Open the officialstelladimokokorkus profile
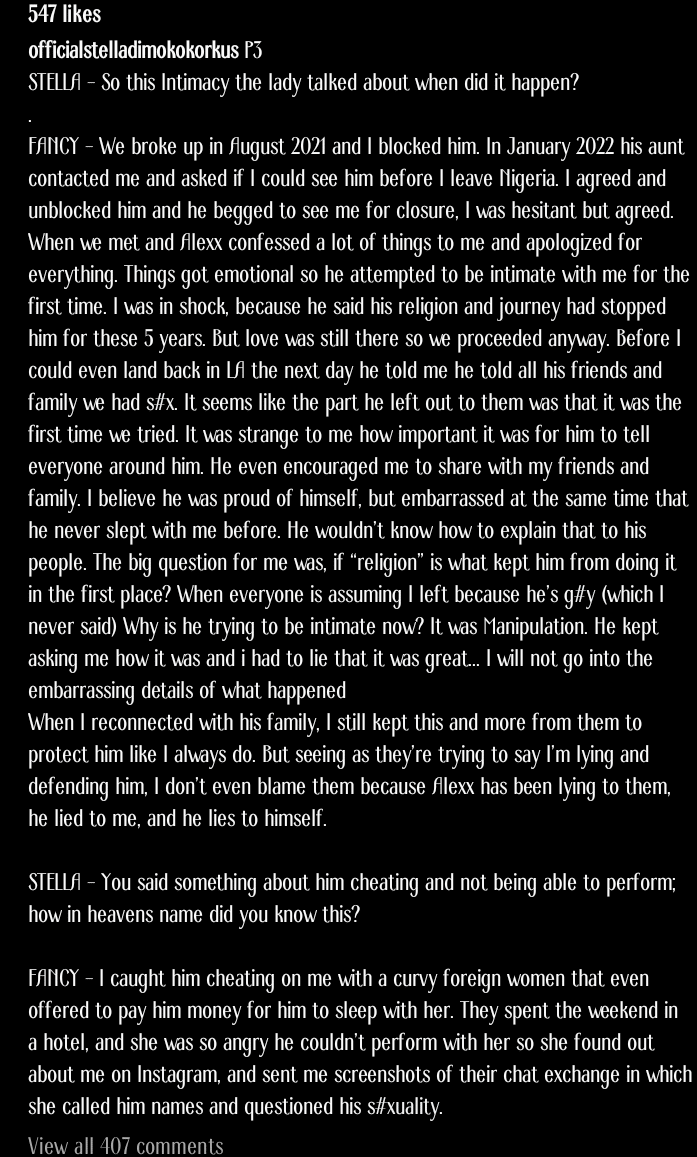Screen dimensions: 697x1157 coord(133,49)
